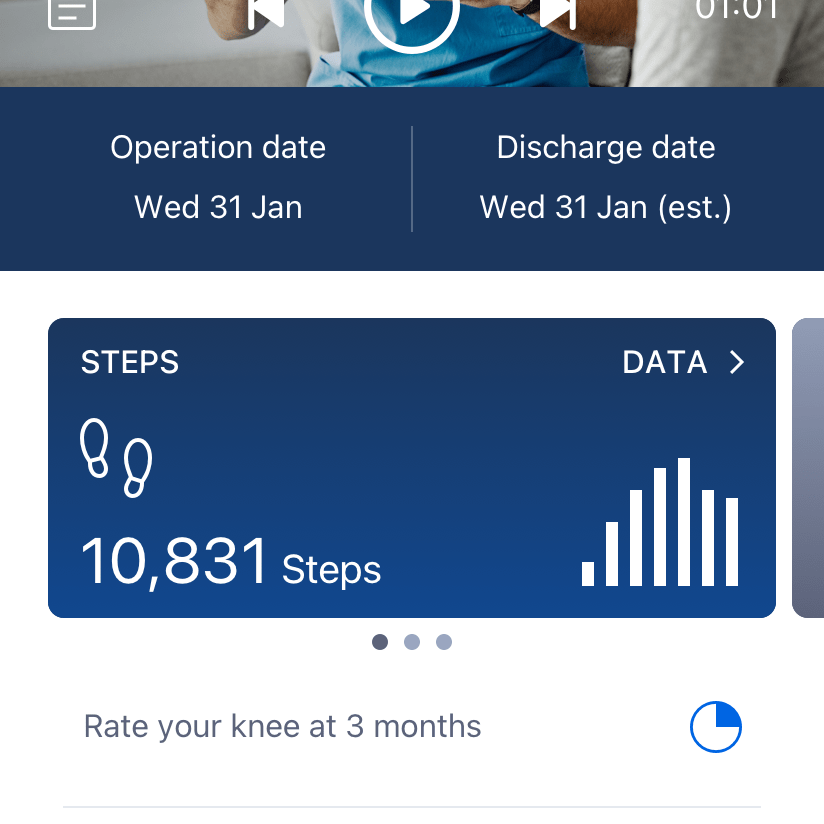824x824 pixels.
Task: Skip to the previous video
Action: coord(266,12)
